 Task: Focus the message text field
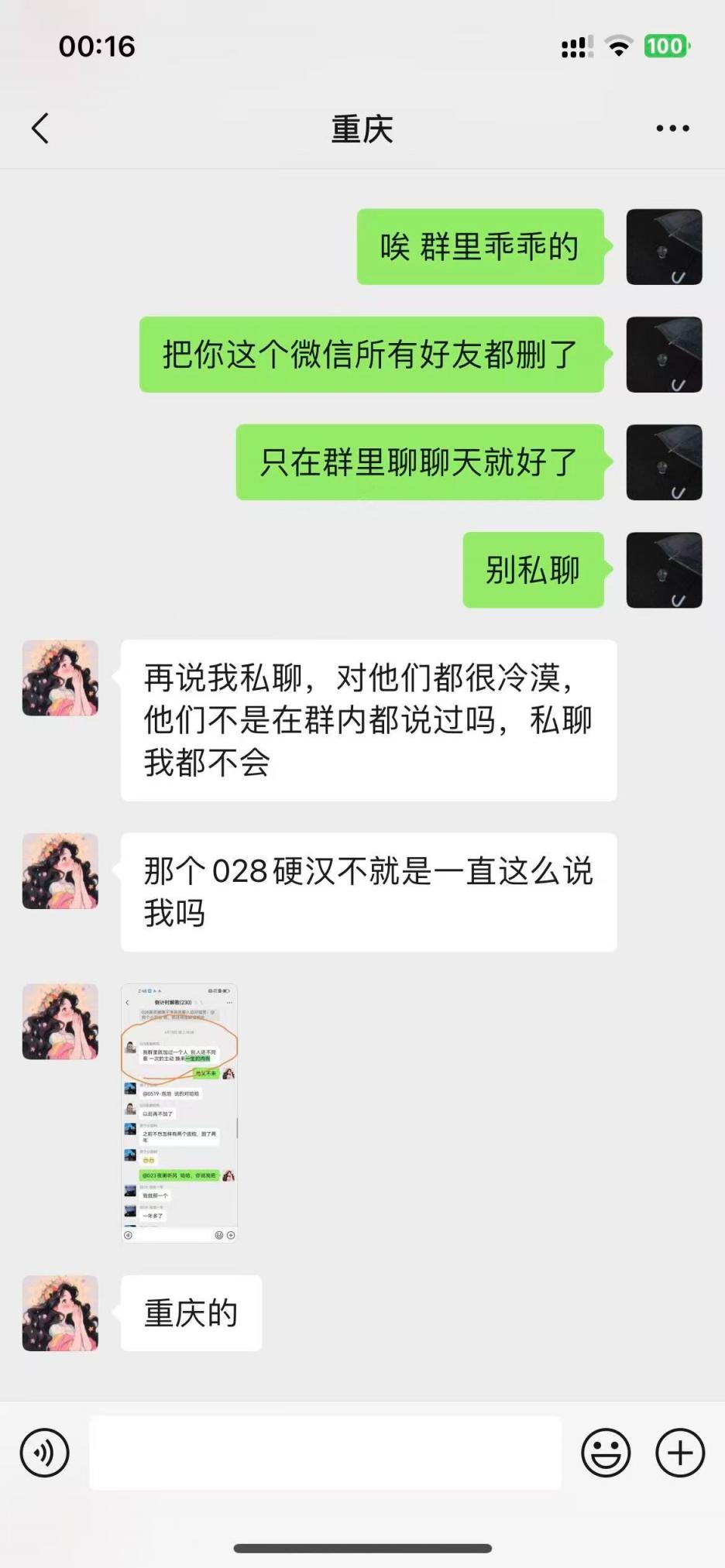325,1453
